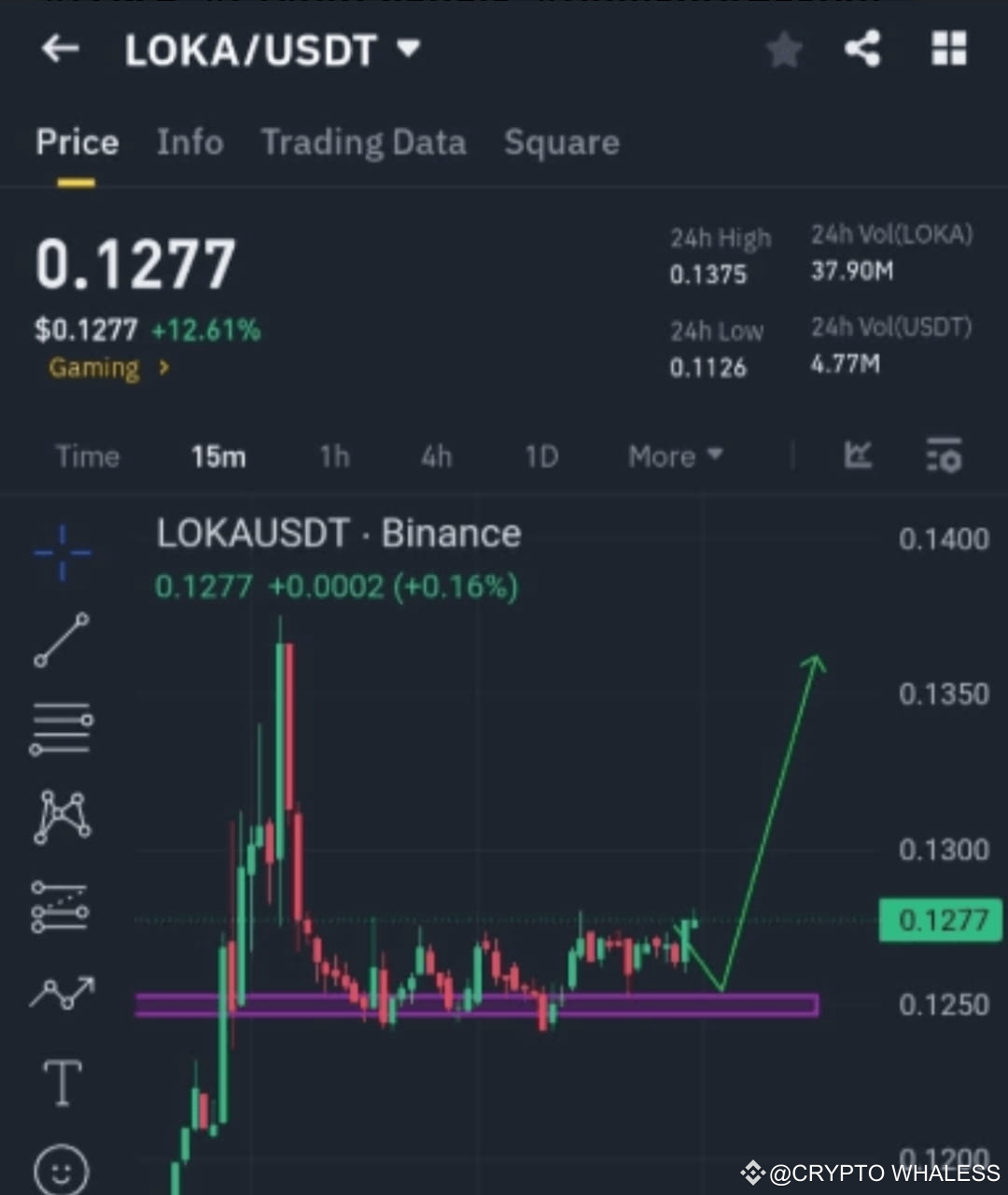Toggle LOKA/USDT as a favorite star
Viewport: 1008px width, 1195px height.
(x=784, y=50)
